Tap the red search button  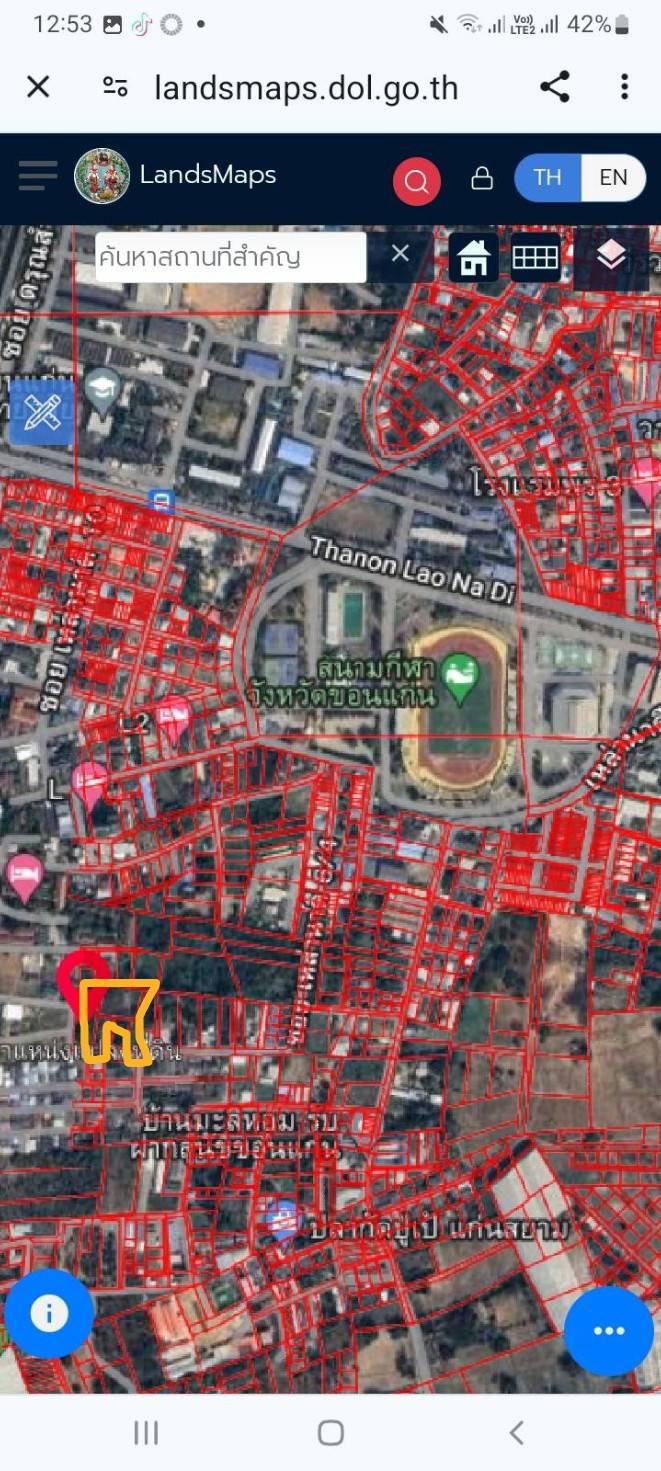pyautogui.click(x=417, y=182)
